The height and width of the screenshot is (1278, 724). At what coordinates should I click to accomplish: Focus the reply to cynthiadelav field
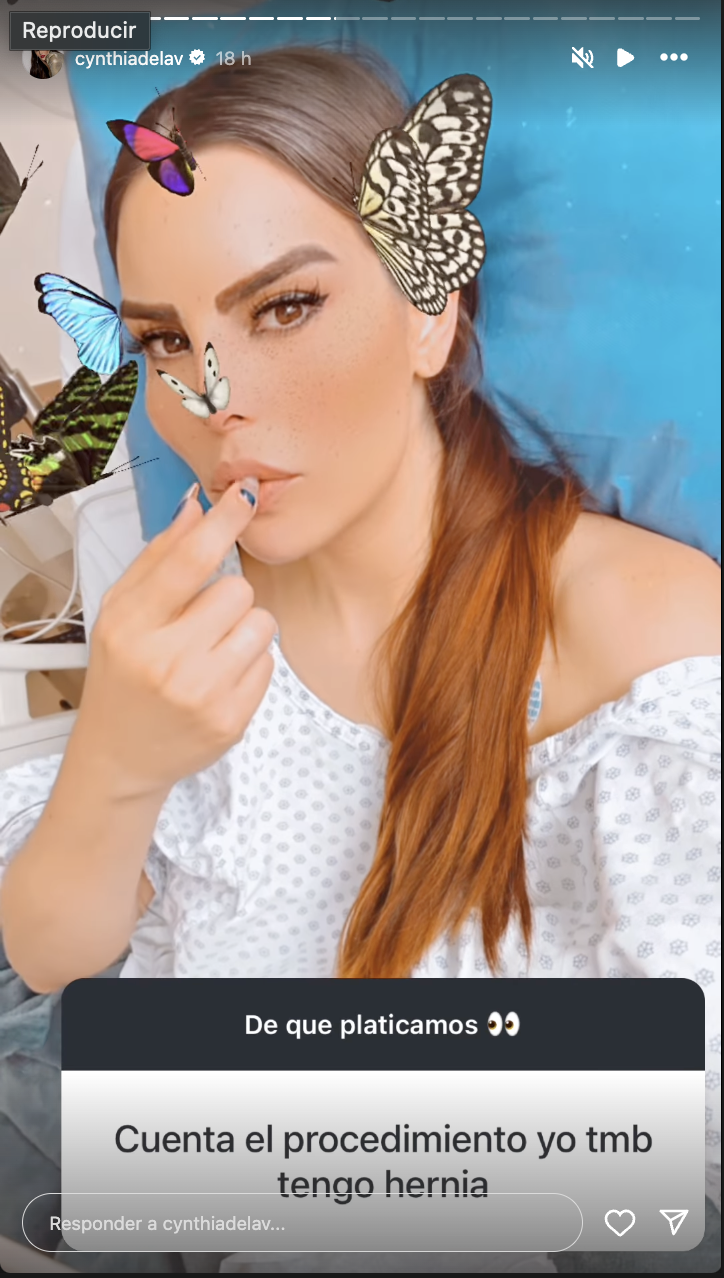pos(302,1223)
